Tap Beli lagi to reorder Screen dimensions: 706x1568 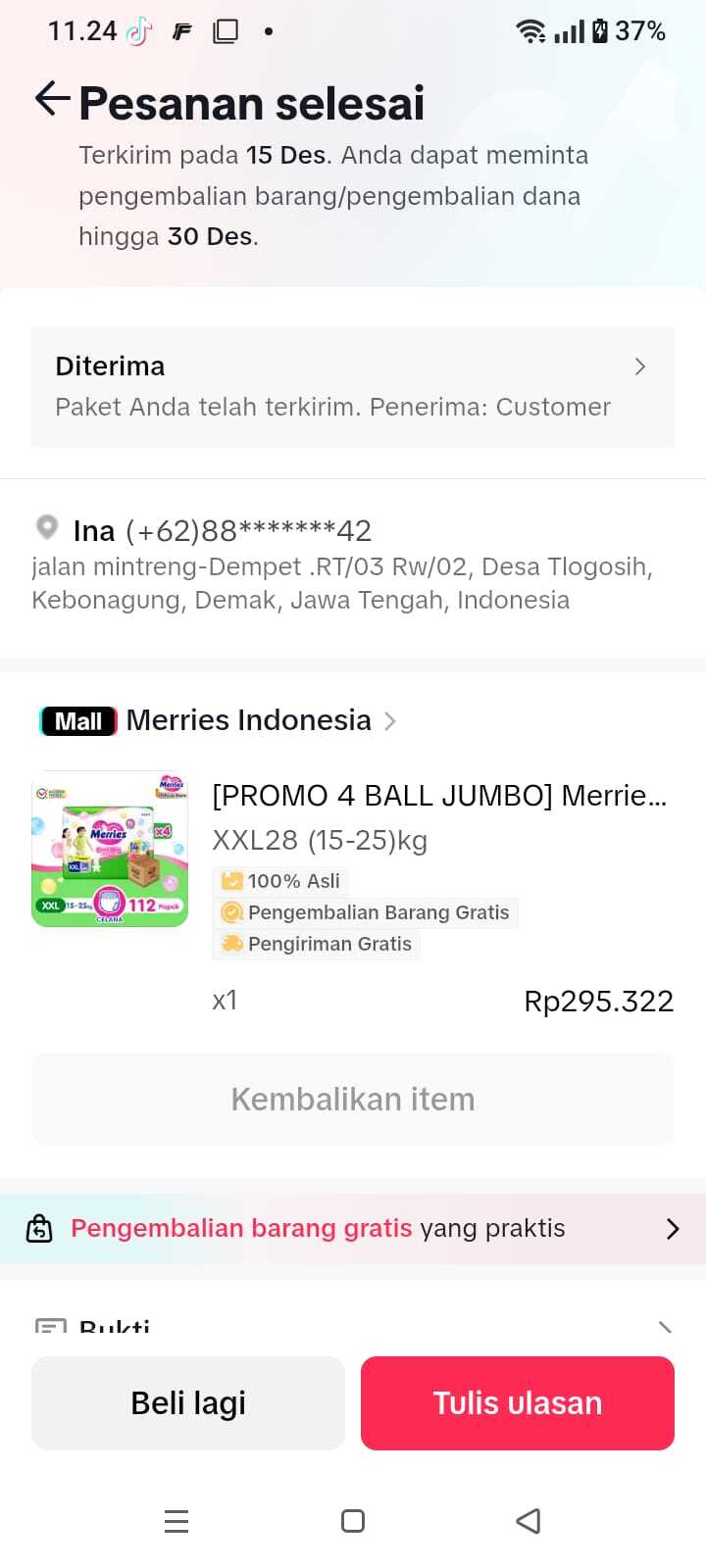click(x=188, y=1403)
